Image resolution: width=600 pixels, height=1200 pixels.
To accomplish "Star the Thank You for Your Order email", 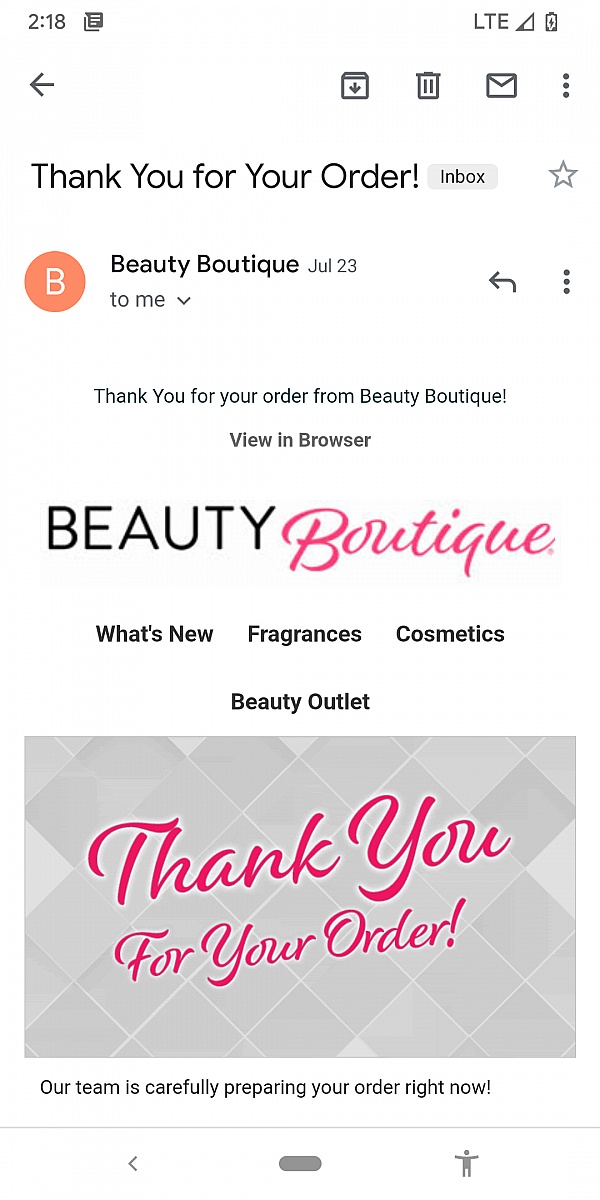I will click(x=563, y=176).
